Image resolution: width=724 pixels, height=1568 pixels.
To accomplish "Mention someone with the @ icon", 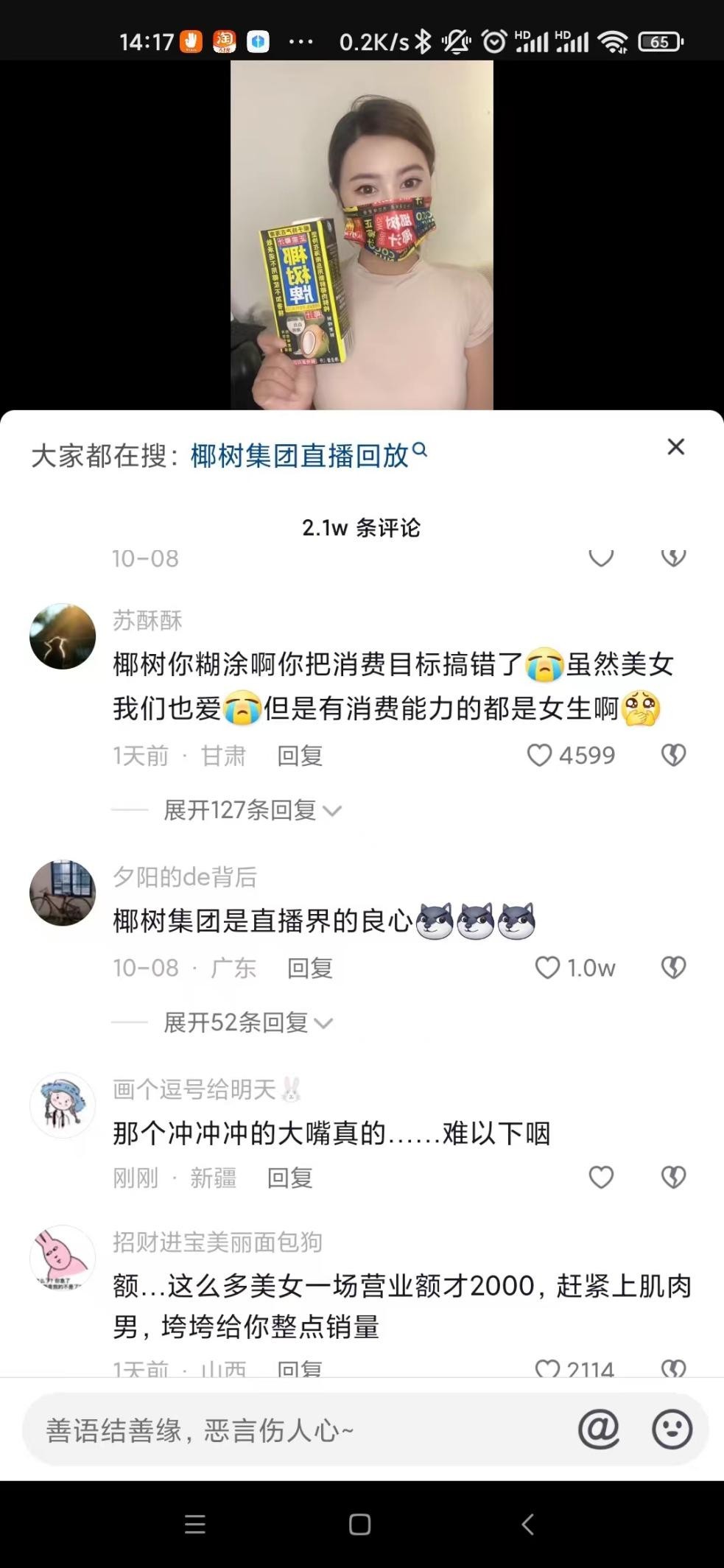I will coord(598,1430).
